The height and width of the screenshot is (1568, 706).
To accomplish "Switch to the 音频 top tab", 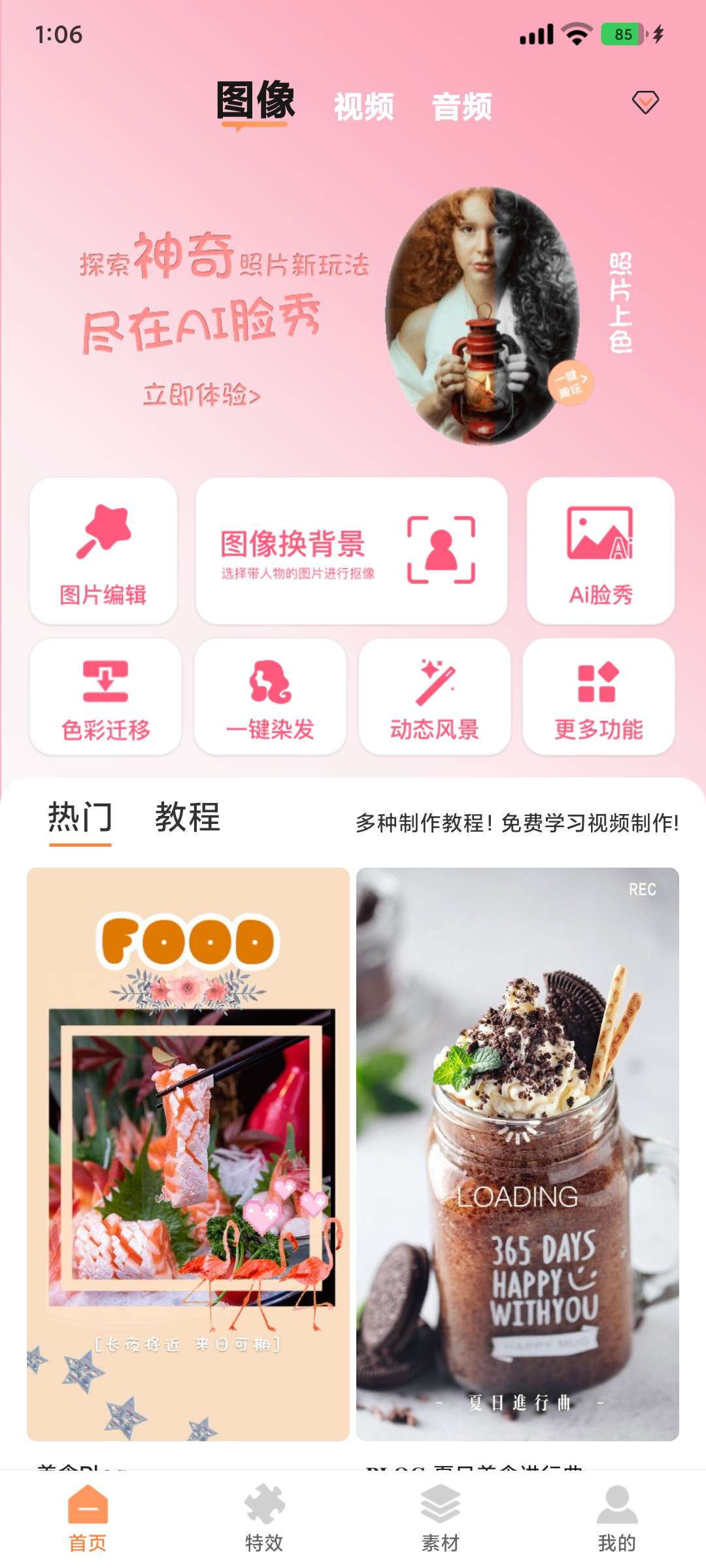I will [462, 106].
